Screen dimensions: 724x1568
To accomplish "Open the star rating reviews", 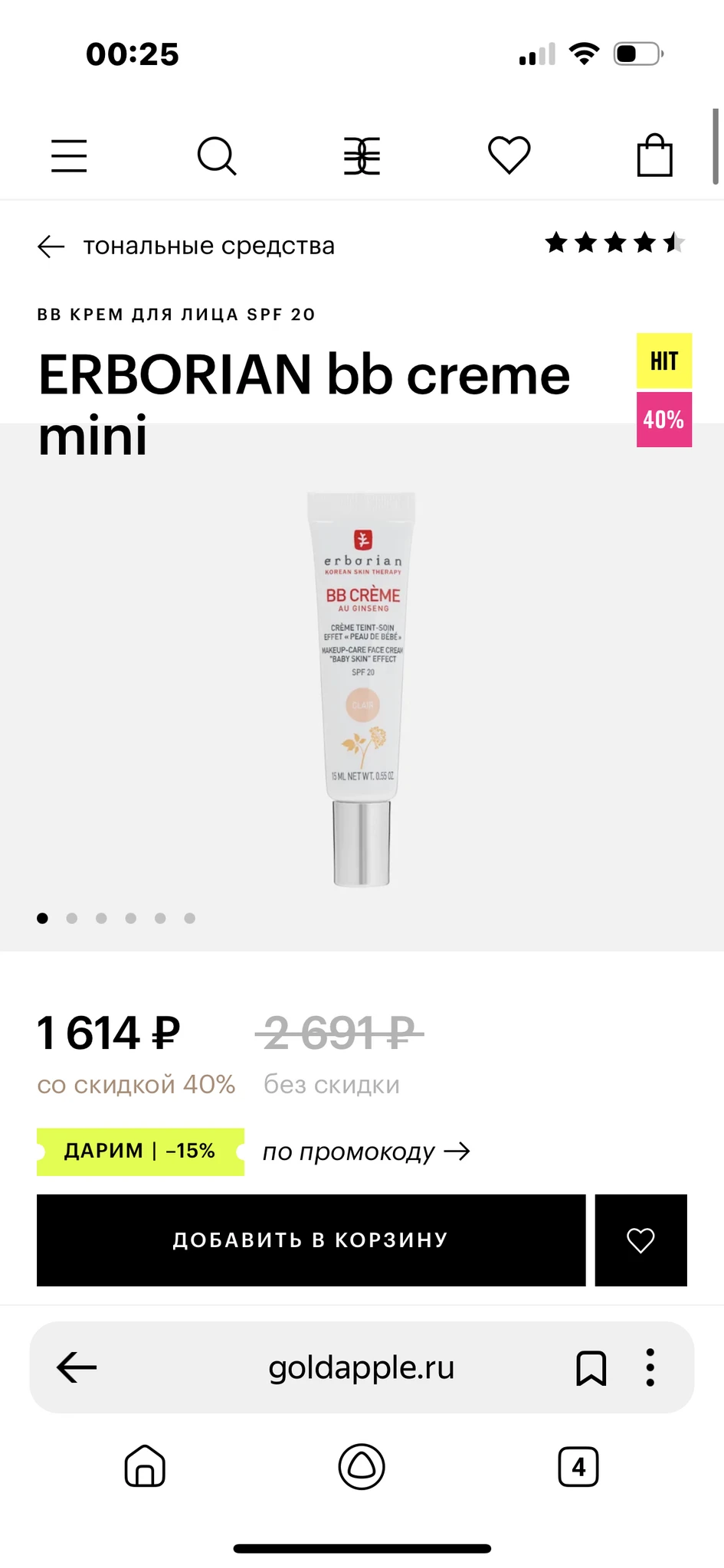I will [x=614, y=243].
